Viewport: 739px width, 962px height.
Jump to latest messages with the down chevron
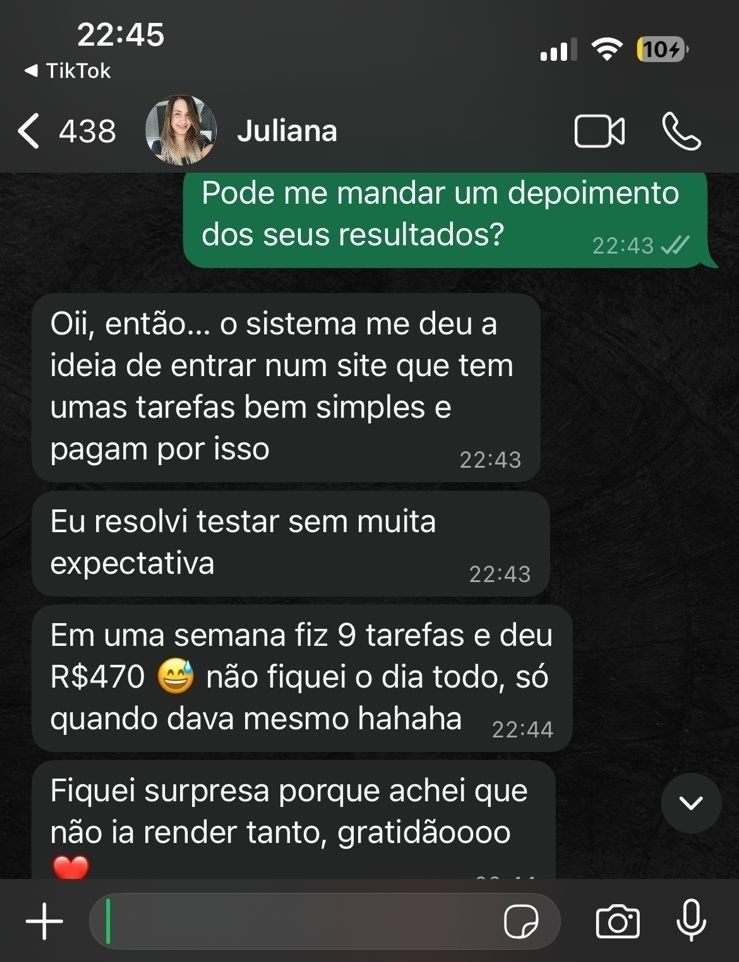690,803
